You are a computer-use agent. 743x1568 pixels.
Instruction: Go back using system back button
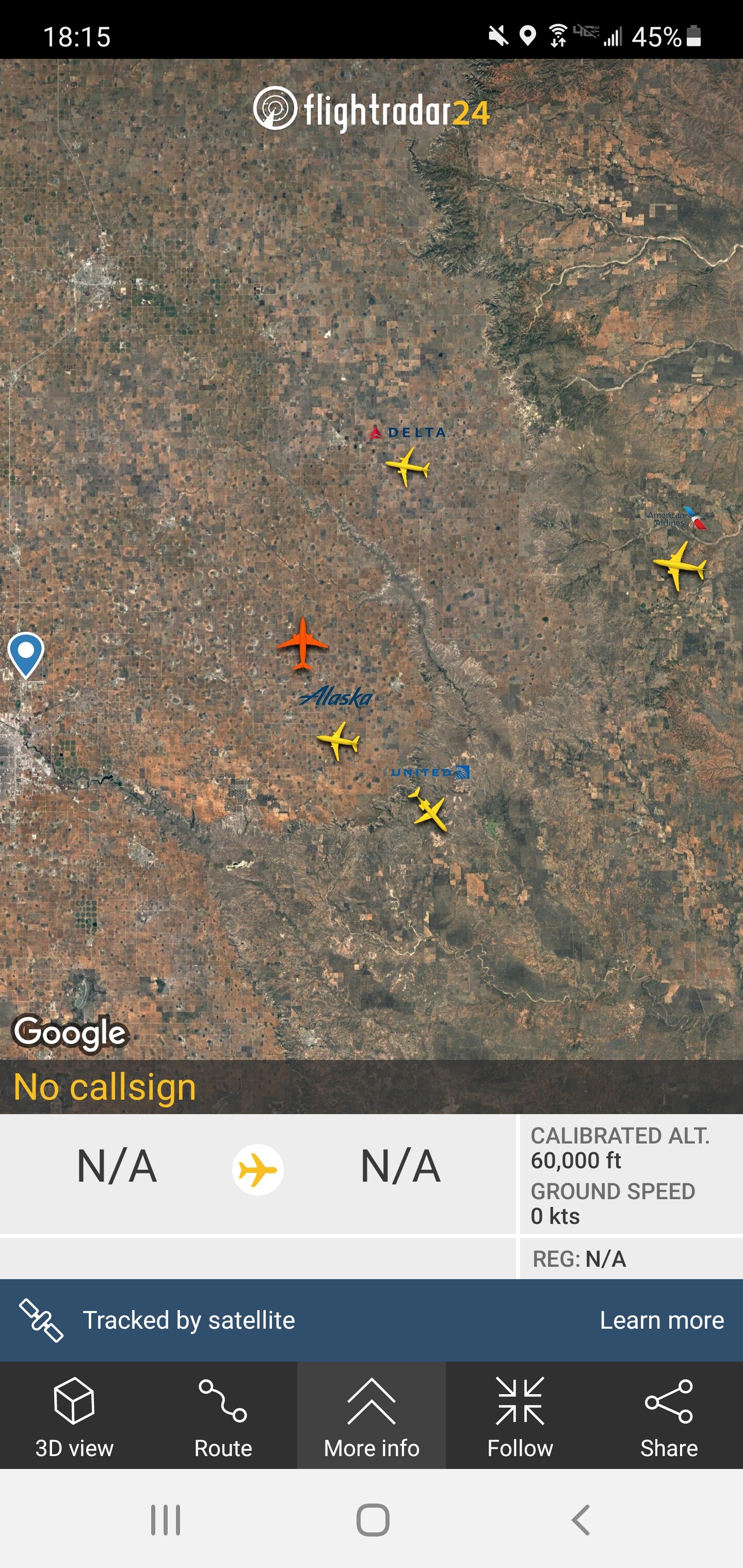581,1520
